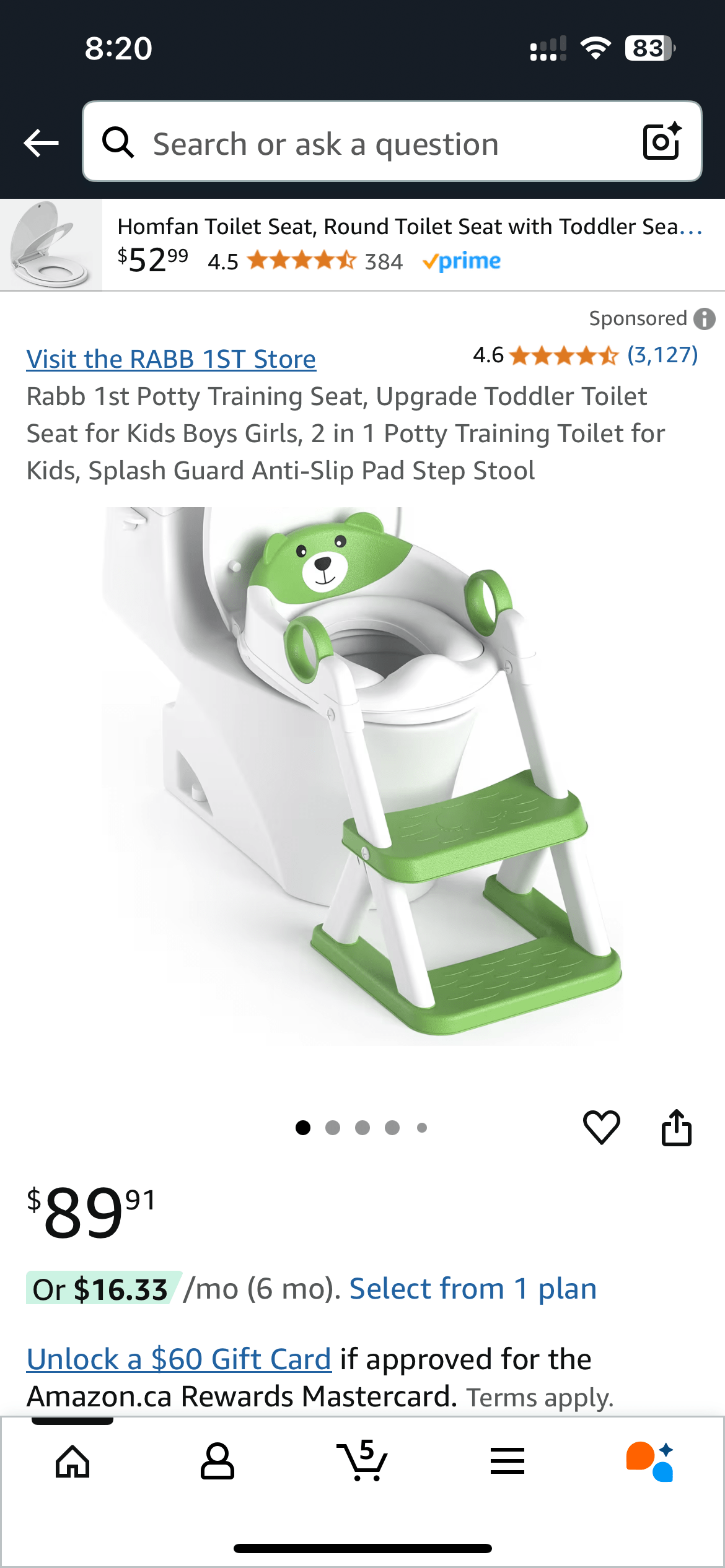
Task: Open the account profile tab
Action: (217, 1461)
